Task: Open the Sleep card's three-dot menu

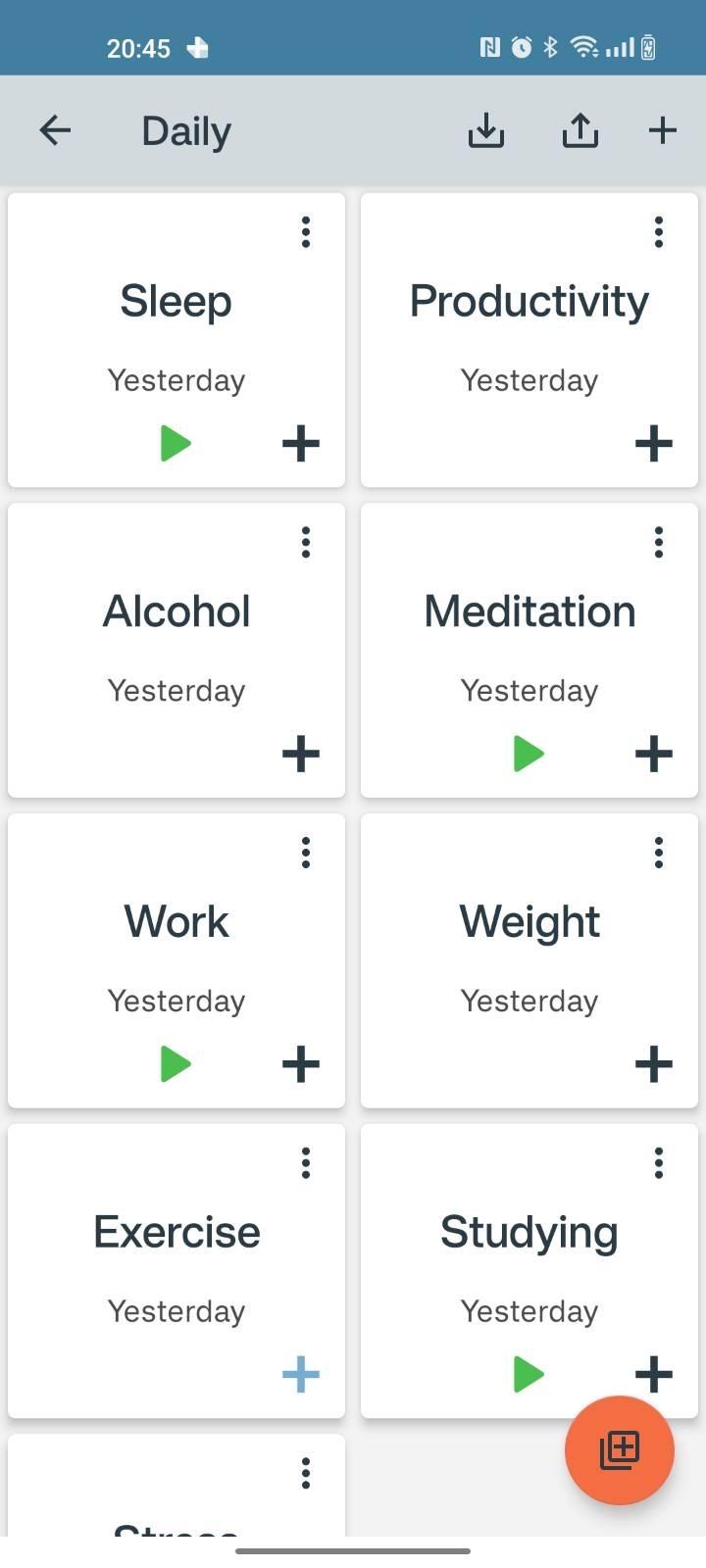Action: click(x=306, y=232)
